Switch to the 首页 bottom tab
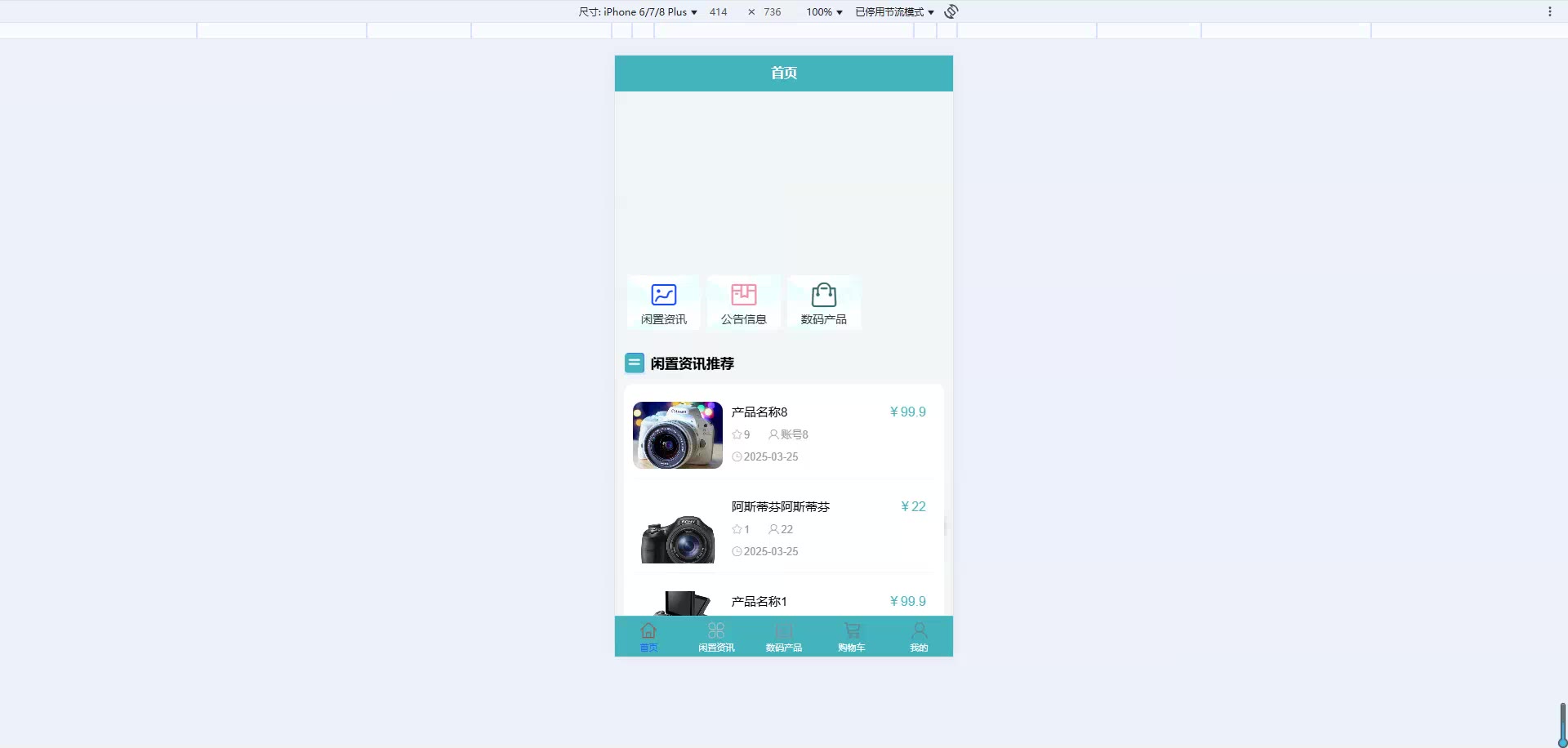The height and width of the screenshot is (748, 1568). [648, 637]
